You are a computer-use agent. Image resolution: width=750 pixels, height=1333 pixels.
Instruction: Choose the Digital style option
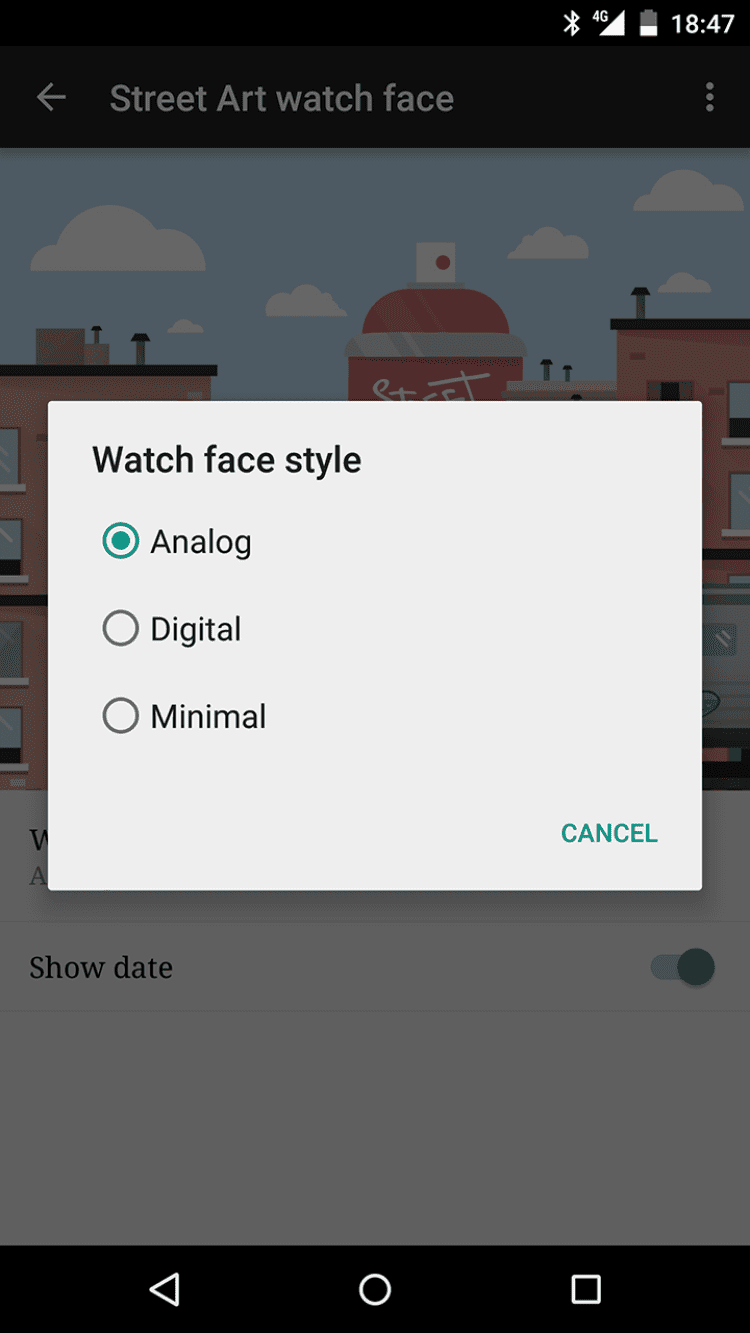121,629
